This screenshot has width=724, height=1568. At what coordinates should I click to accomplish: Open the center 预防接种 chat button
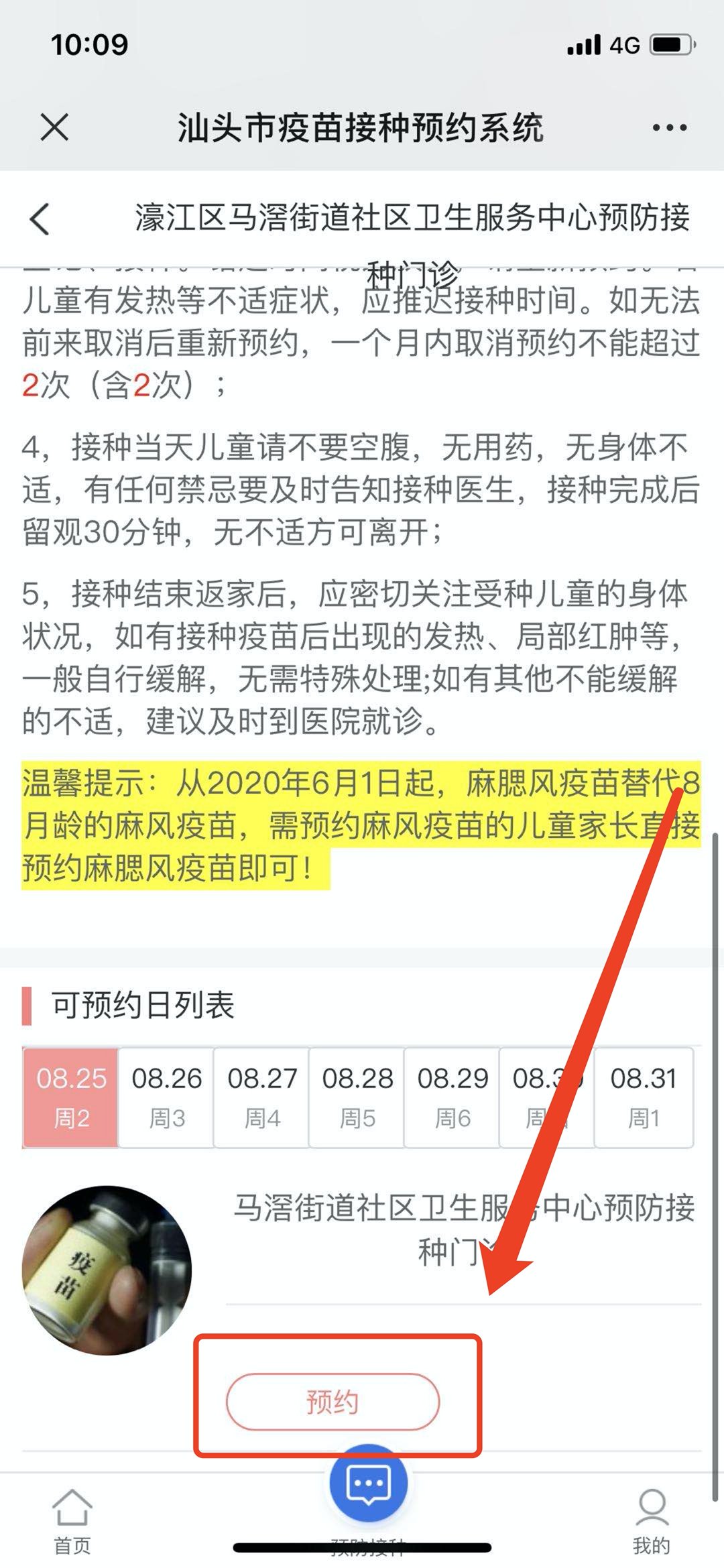pyautogui.click(x=367, y=1483)
